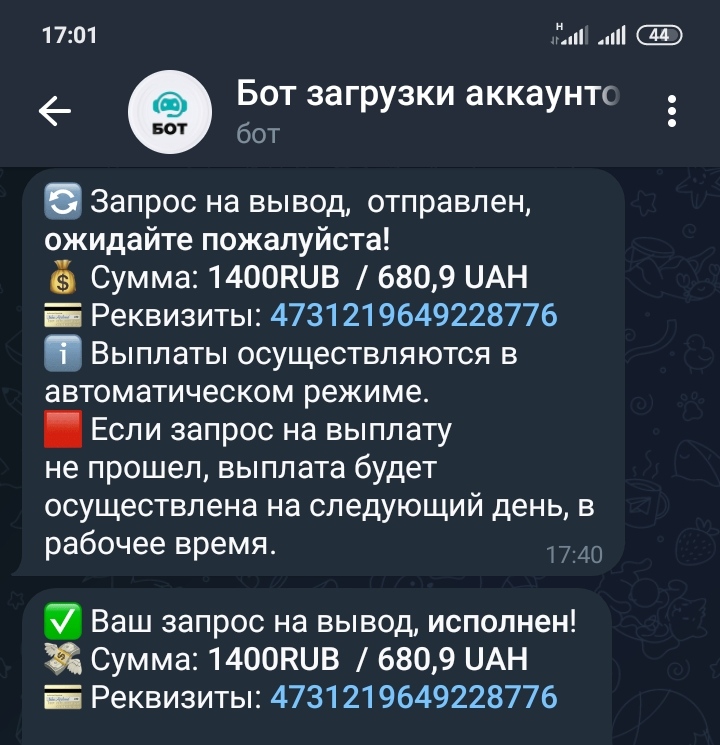Open the bot profile avatar
This screenshot has width=720, height=745.
[170, 111]
